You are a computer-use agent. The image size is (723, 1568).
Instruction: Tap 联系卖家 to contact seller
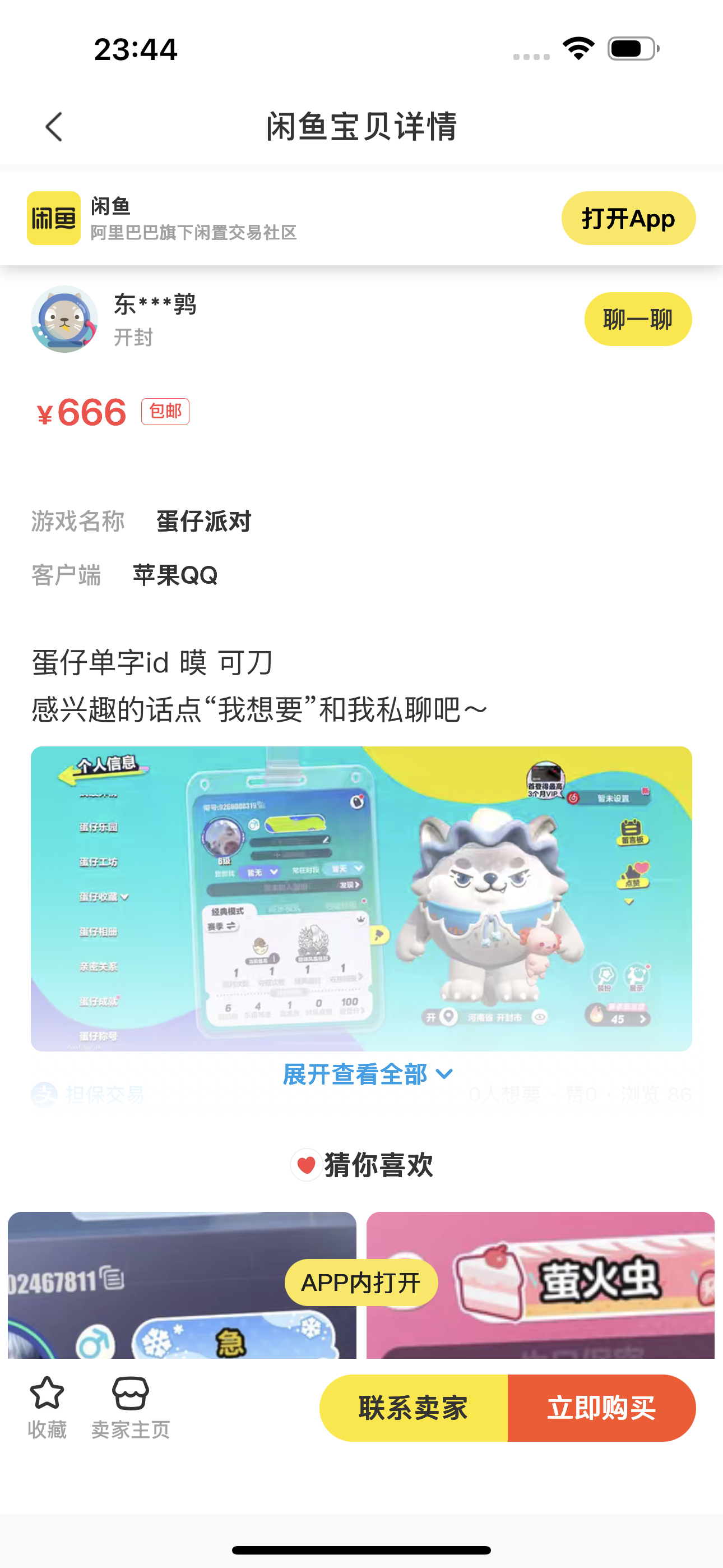coord(413,1408)
